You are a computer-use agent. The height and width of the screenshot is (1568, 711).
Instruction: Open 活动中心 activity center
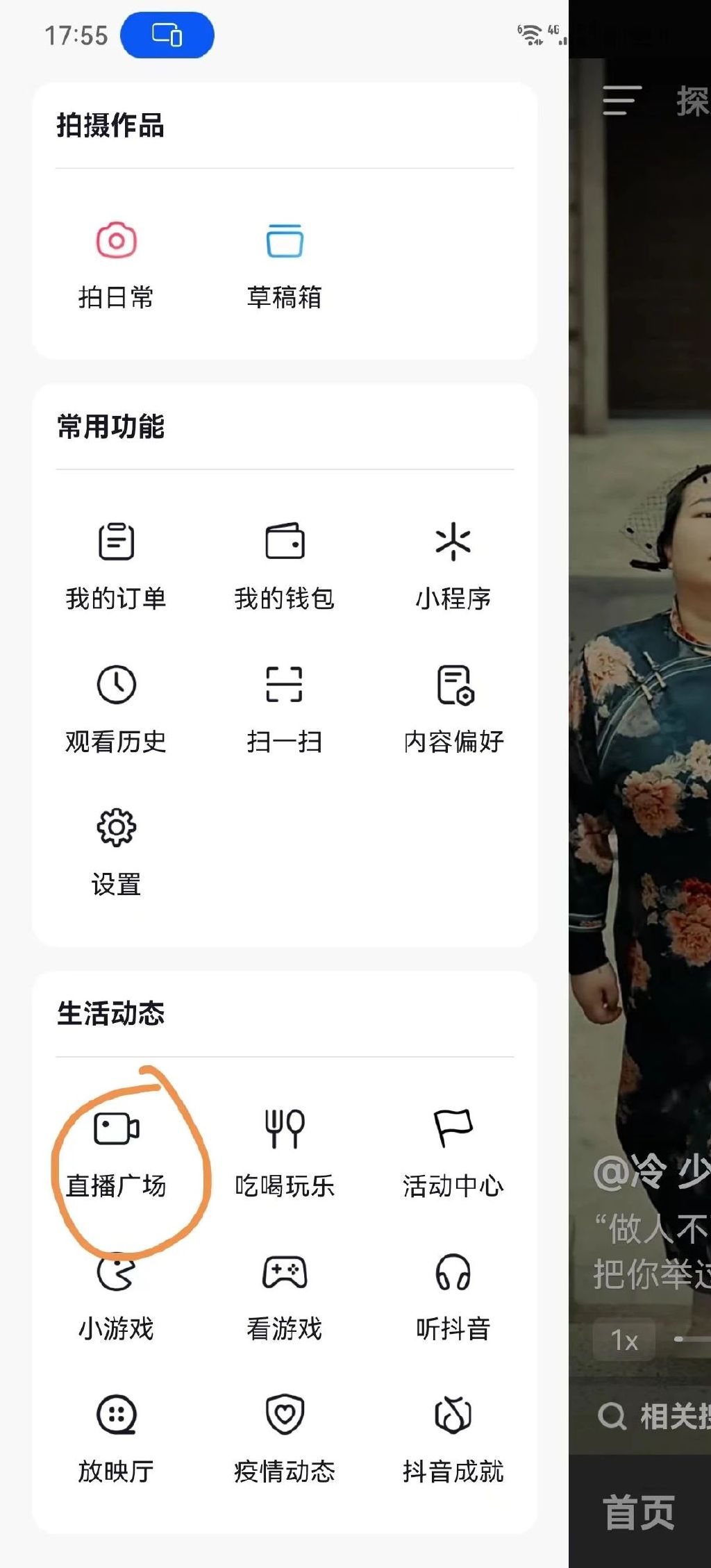[453, 1153]
